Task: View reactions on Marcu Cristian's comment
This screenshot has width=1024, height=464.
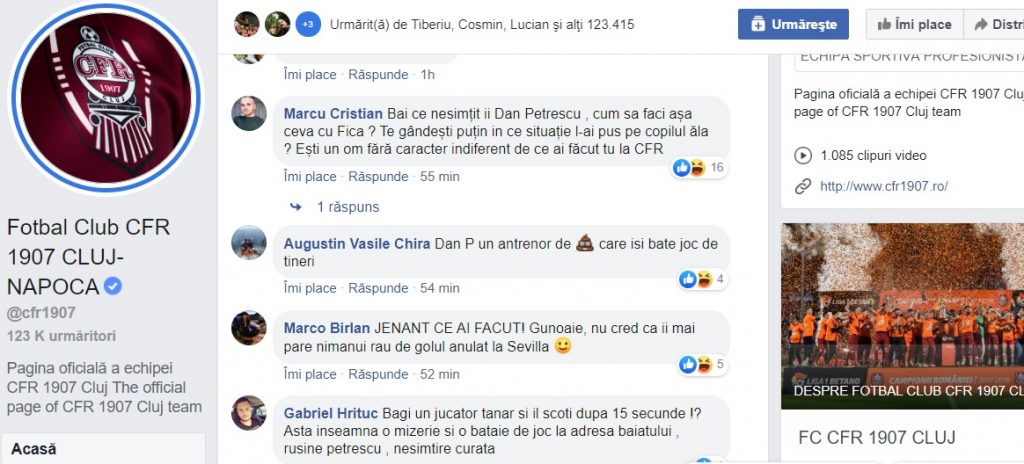Action: 699,167
